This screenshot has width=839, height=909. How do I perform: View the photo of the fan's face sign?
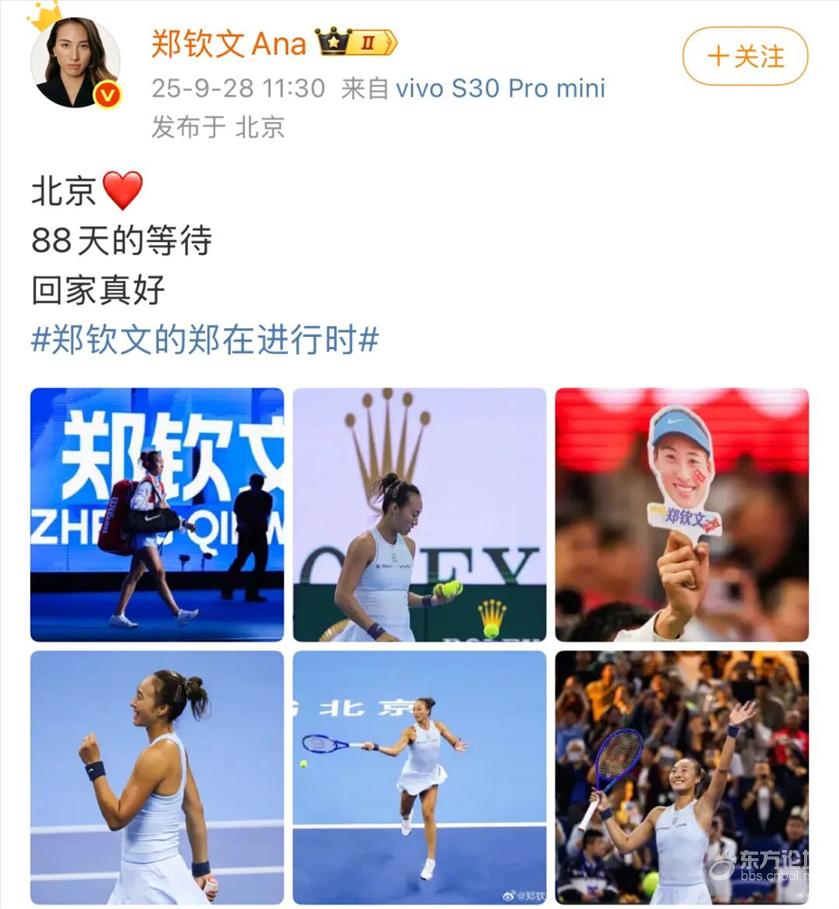tap(682, 514)
